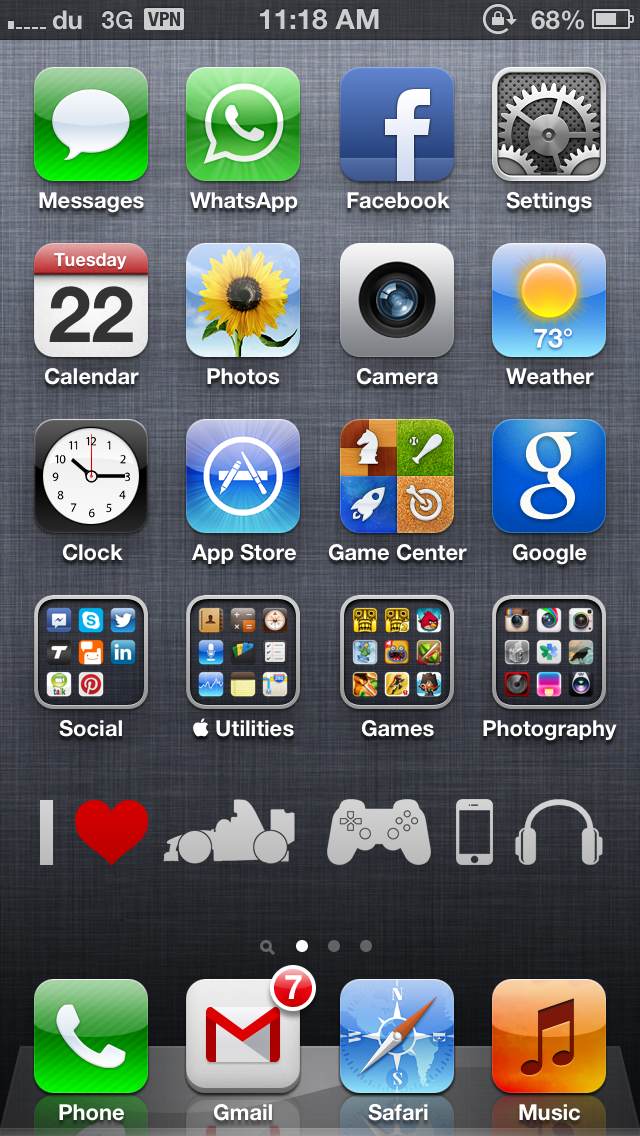Launch Safari browser
The image size is (640, 1136).
[x=396, y=1036]
